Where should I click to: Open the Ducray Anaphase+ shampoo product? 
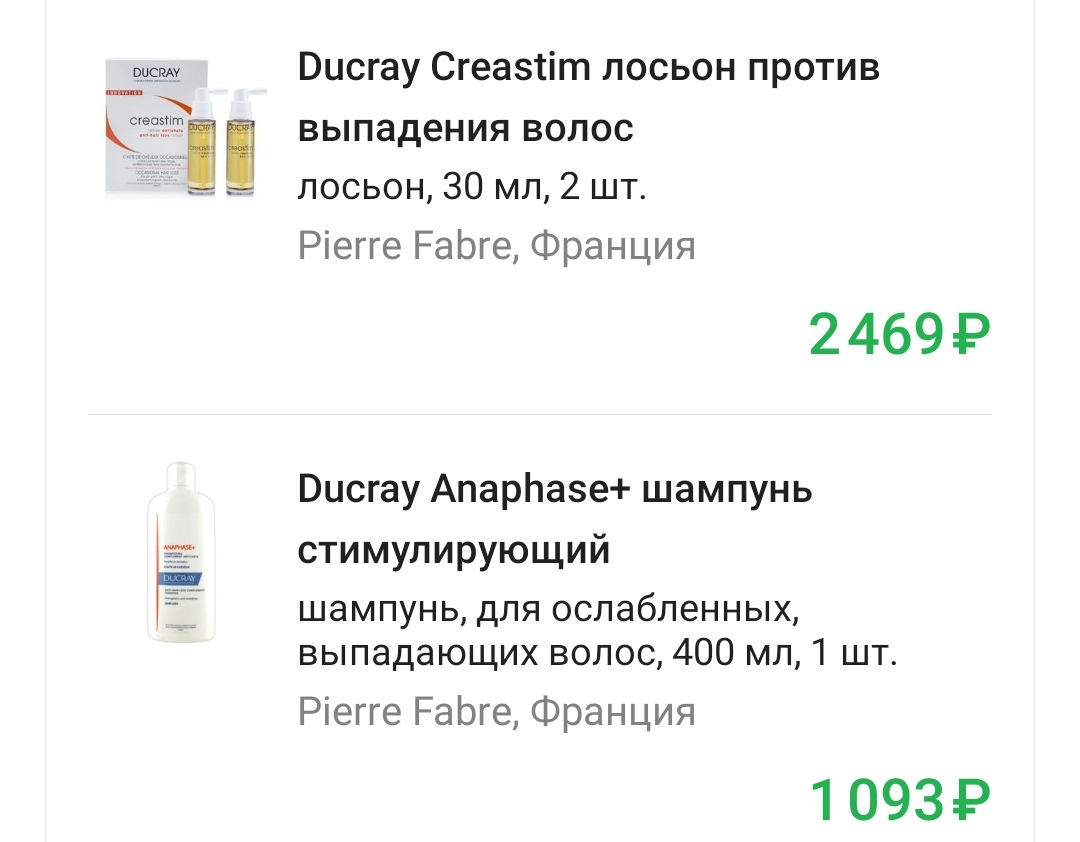point(555,519)
